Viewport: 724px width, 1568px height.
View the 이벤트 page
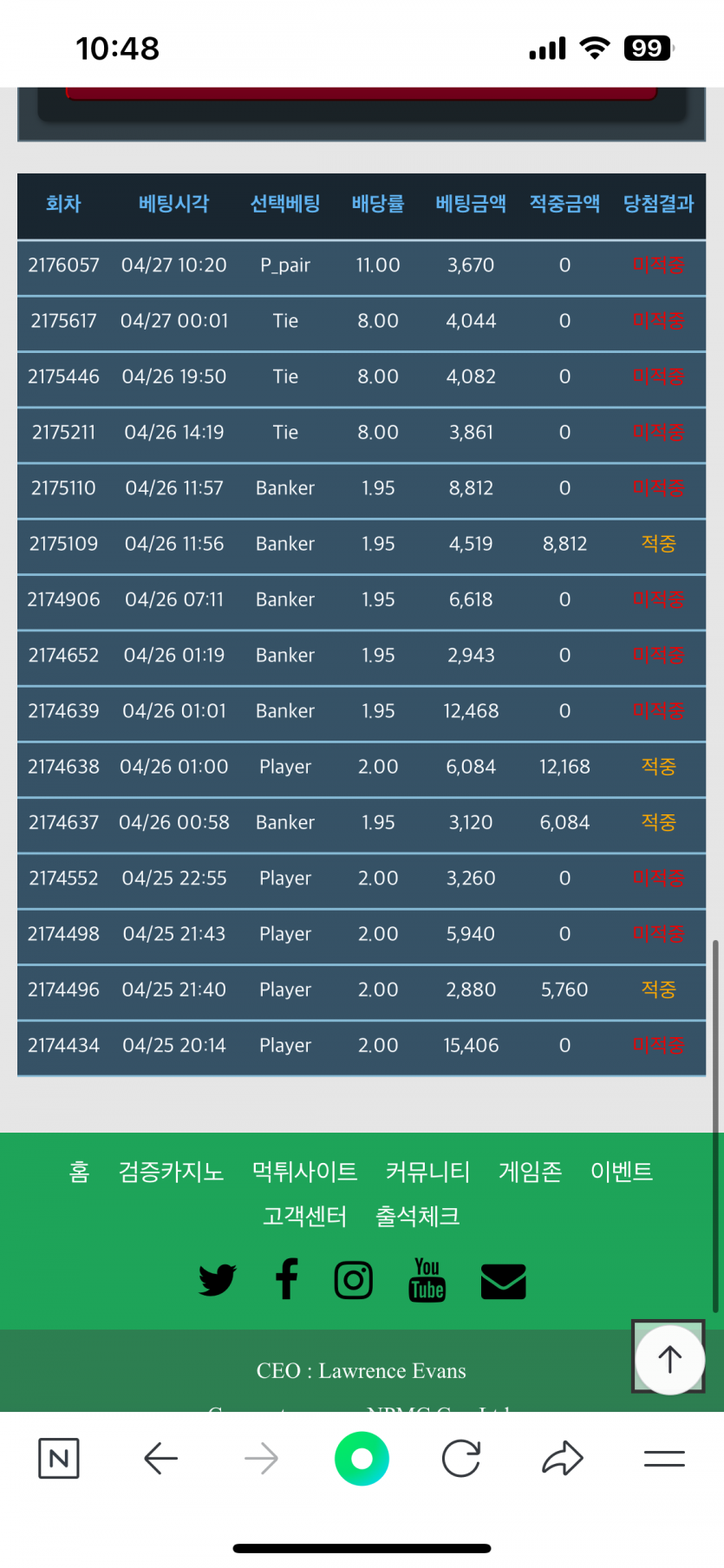point(621,1172)
